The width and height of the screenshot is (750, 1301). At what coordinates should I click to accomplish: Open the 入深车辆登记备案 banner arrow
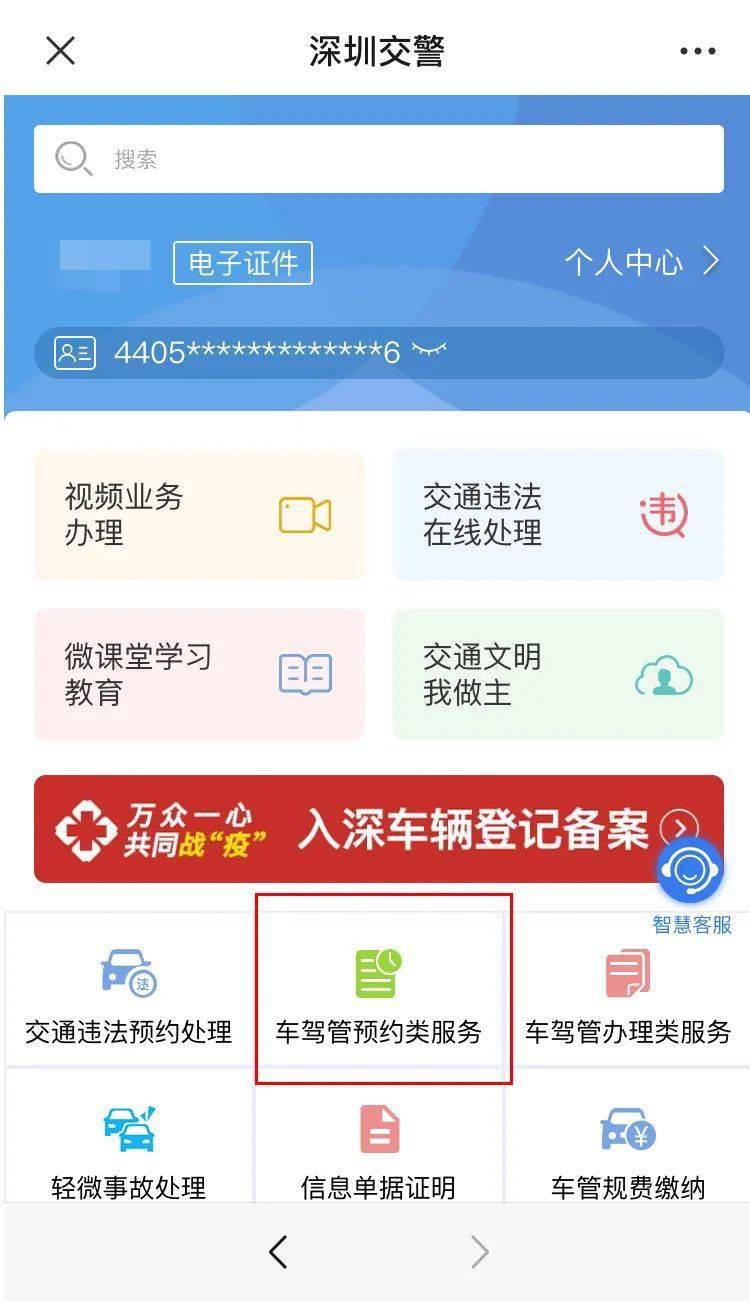coord(678,830)
